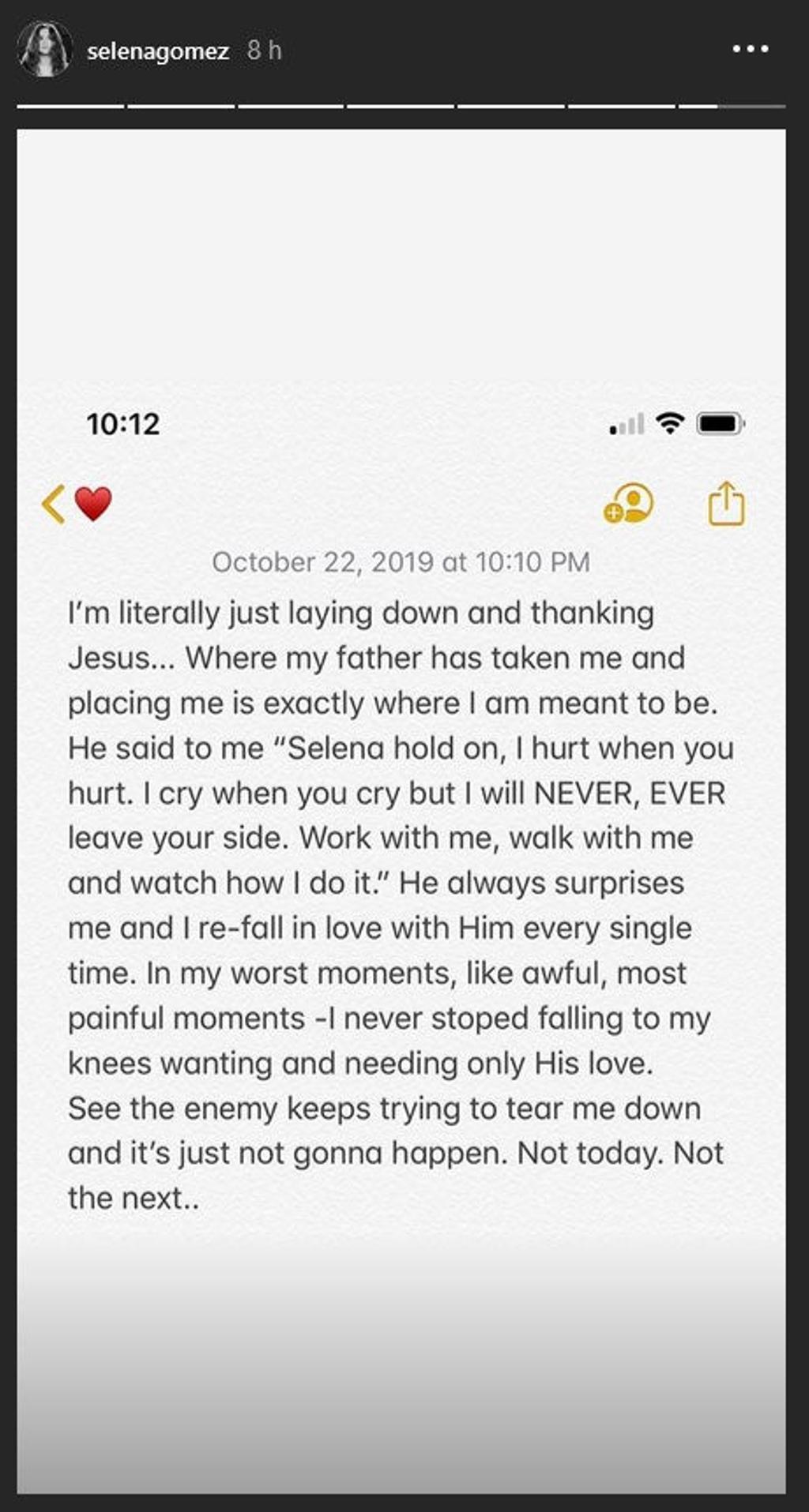Image resolution: width=809 pixels, height=1512 pixels.
Task: Tap the selenagomez username label
Action: point(157,51)
